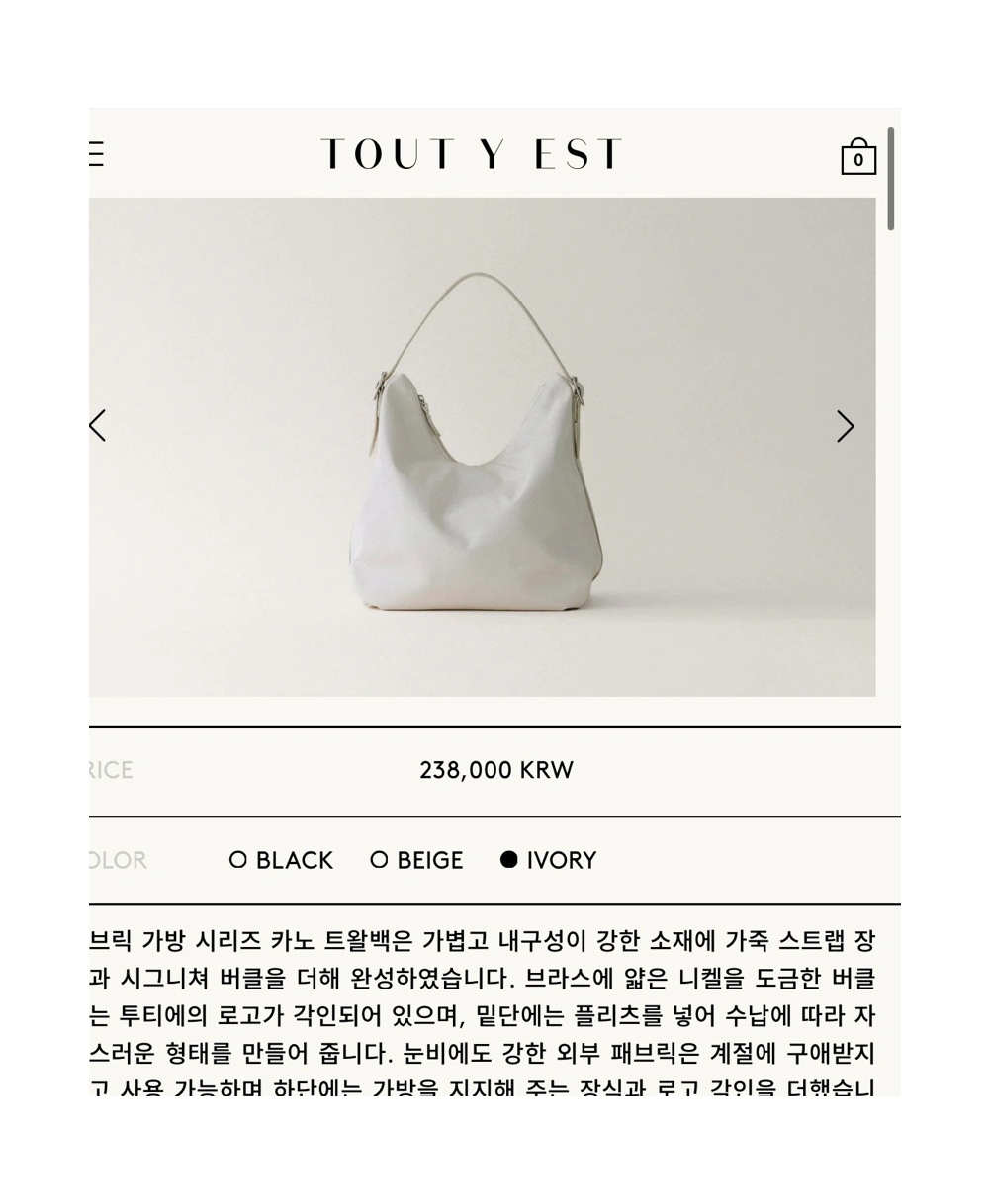Choose the BEIGE color option
This screenshot has height=1204, width=989.
click(417, 860)
